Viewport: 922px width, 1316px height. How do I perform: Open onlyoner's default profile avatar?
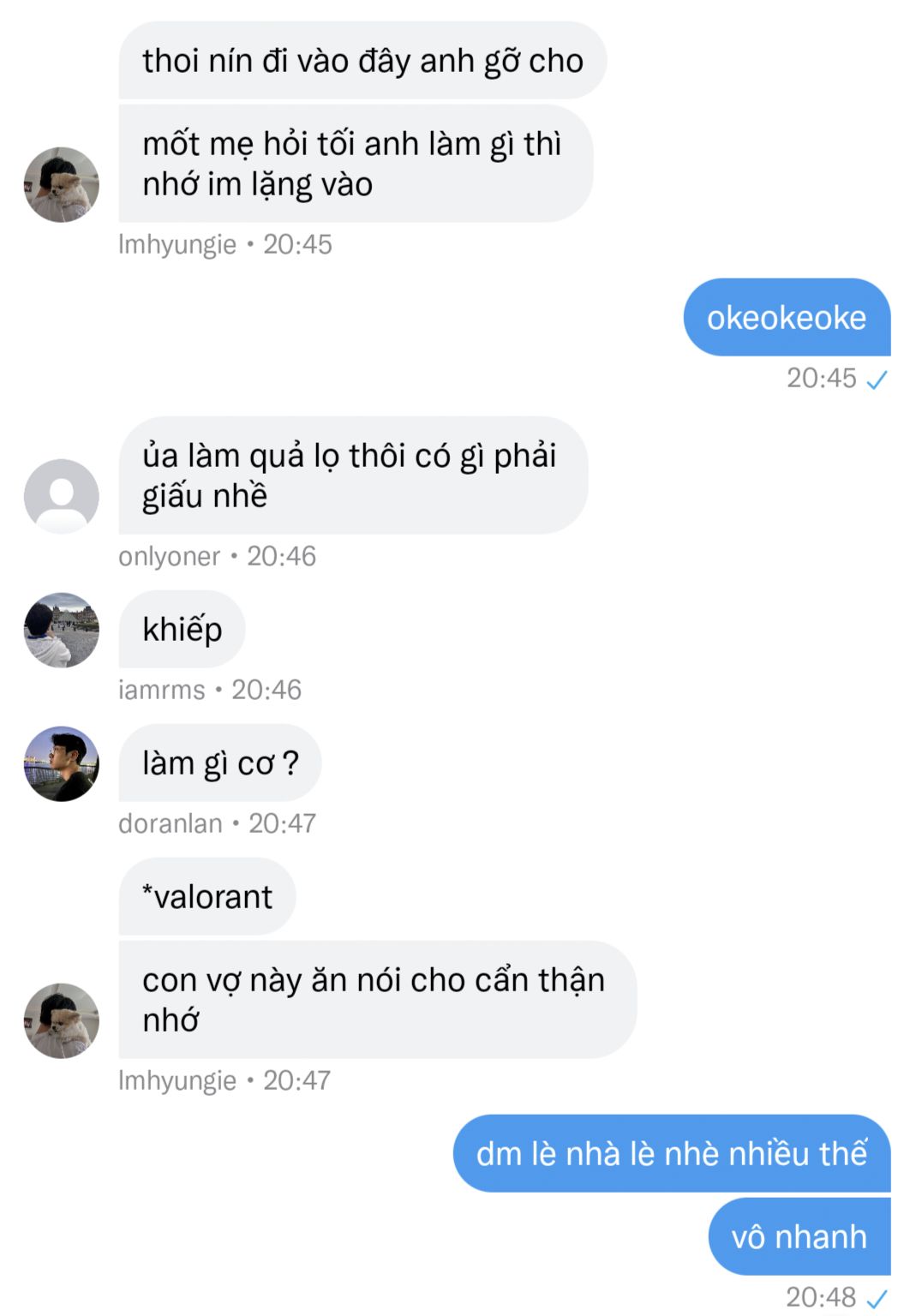click(61, 497)
